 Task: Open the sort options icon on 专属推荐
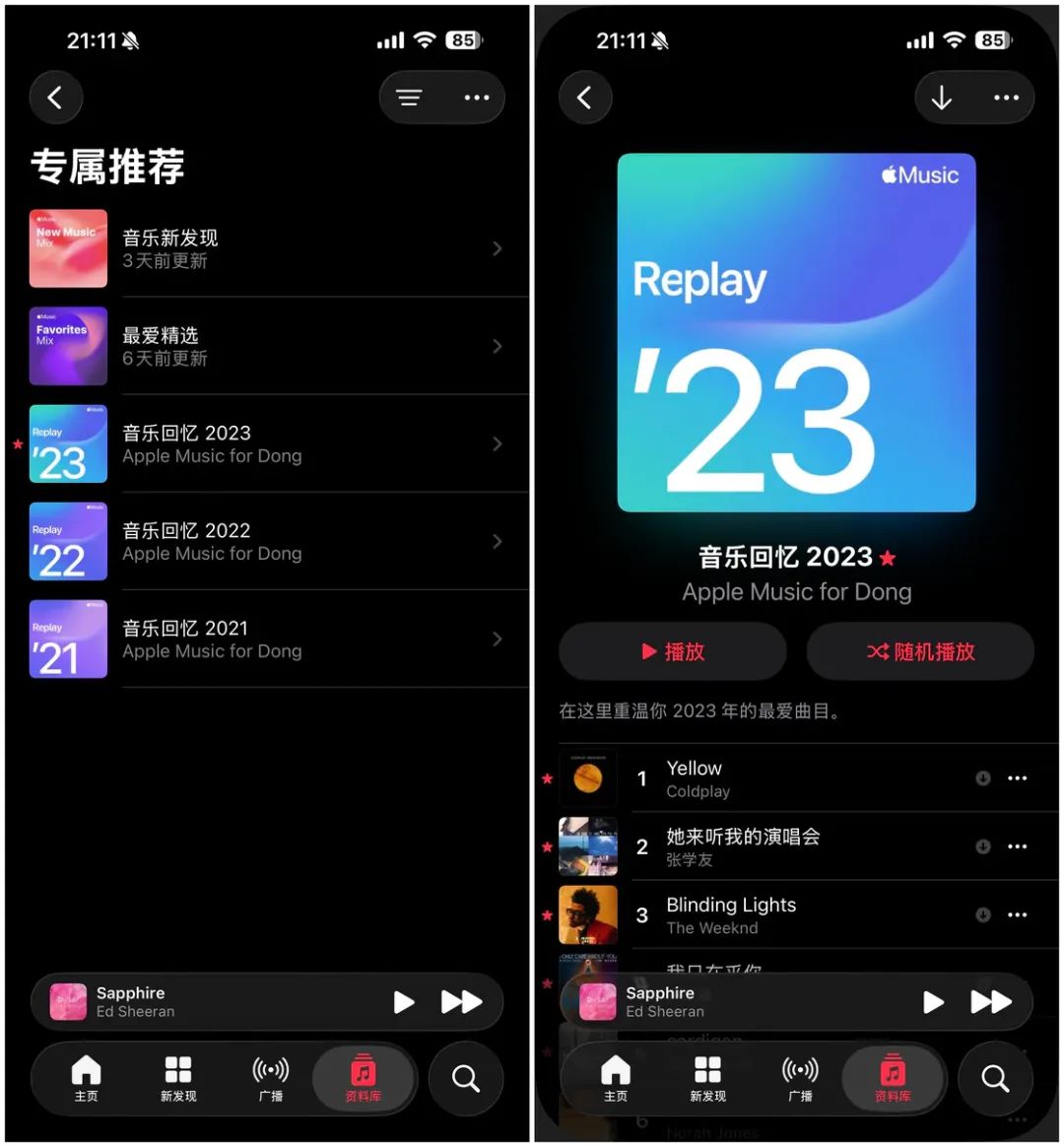[409, 98]
